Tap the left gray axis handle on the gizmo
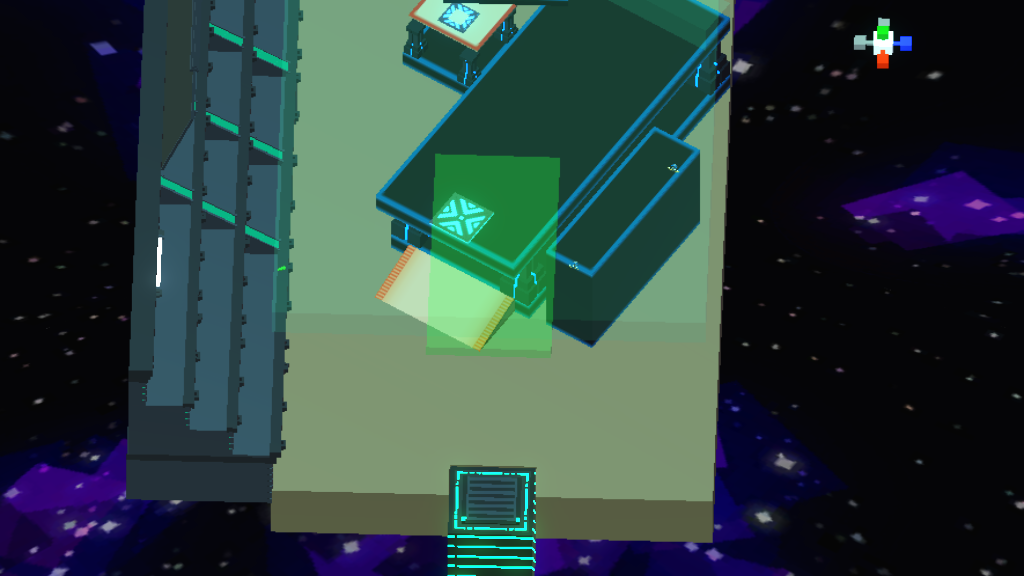Viewport: 1024px width, 576px height. click(x=861, y=43)
